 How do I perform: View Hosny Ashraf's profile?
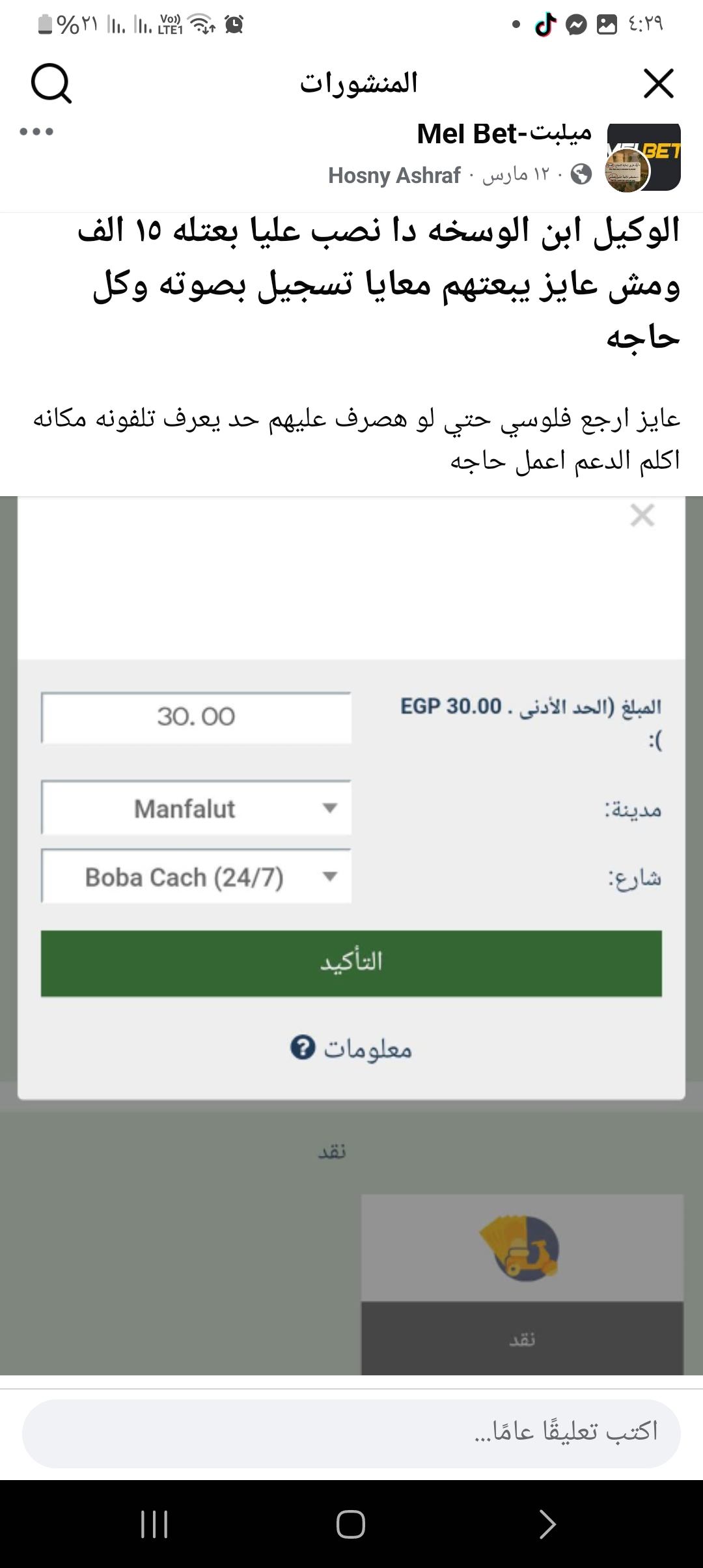point(394,175)
